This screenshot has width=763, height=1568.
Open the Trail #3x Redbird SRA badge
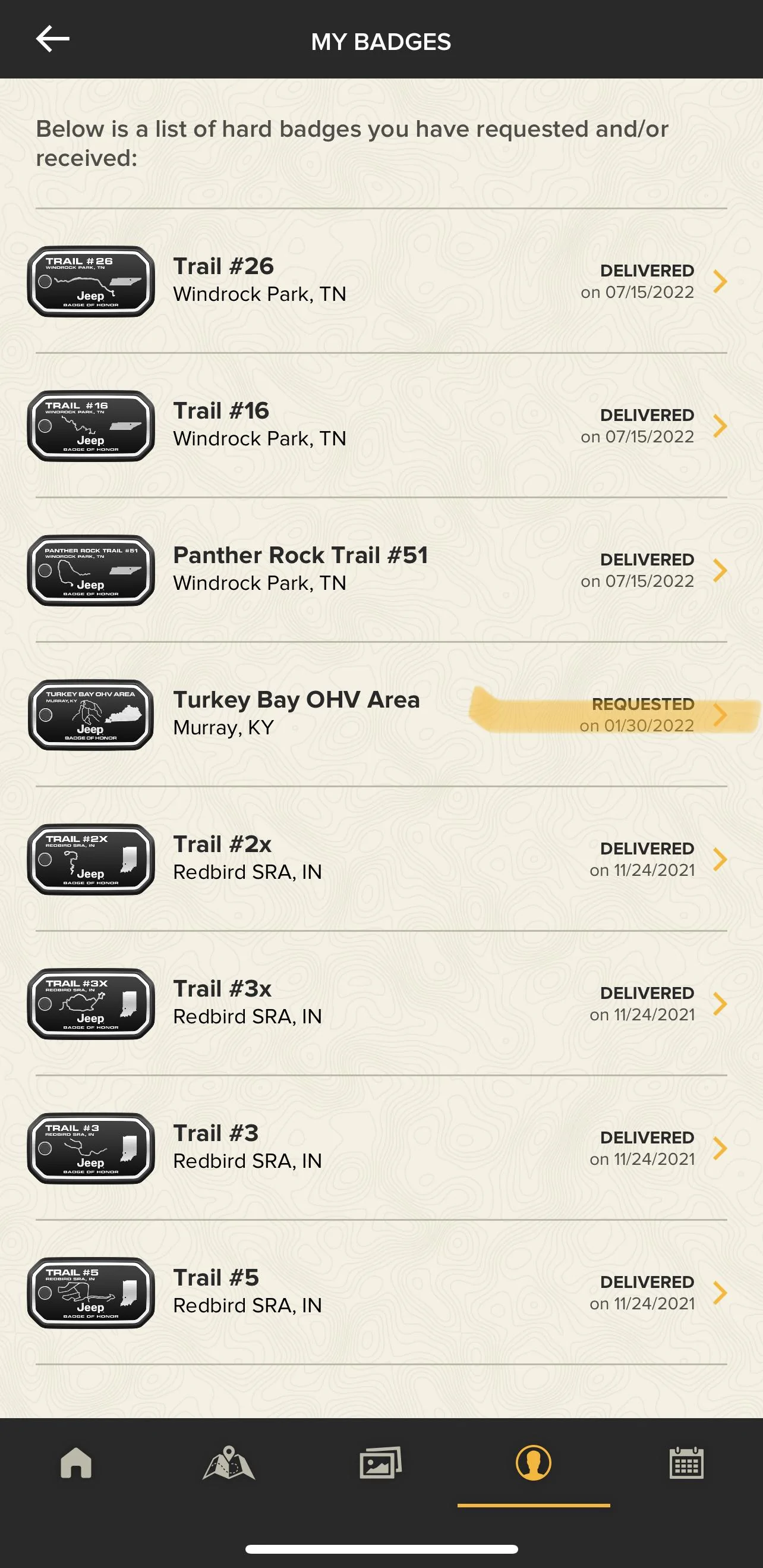381,1004
